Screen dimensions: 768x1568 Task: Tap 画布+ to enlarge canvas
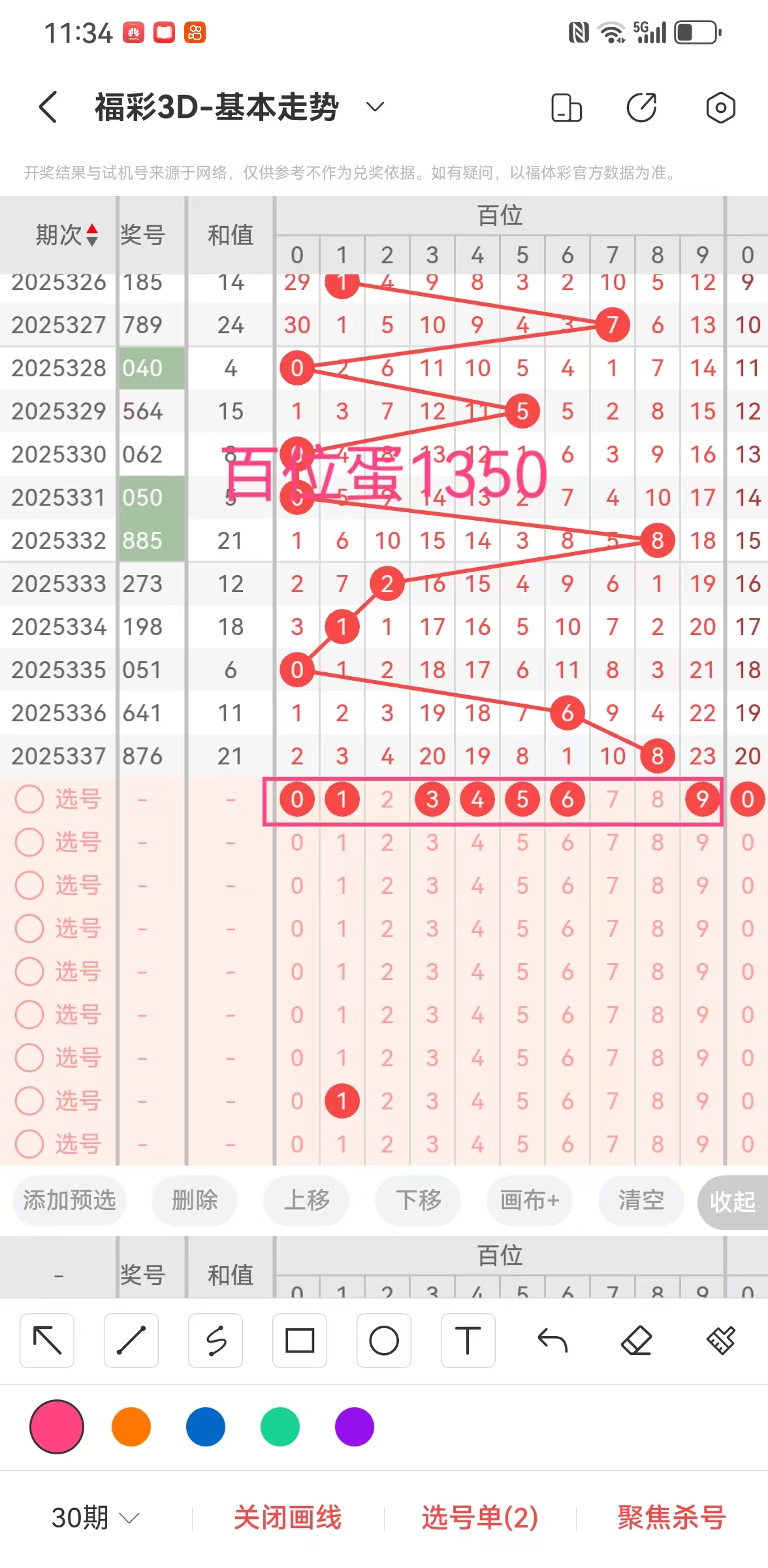coord(530,1200)
